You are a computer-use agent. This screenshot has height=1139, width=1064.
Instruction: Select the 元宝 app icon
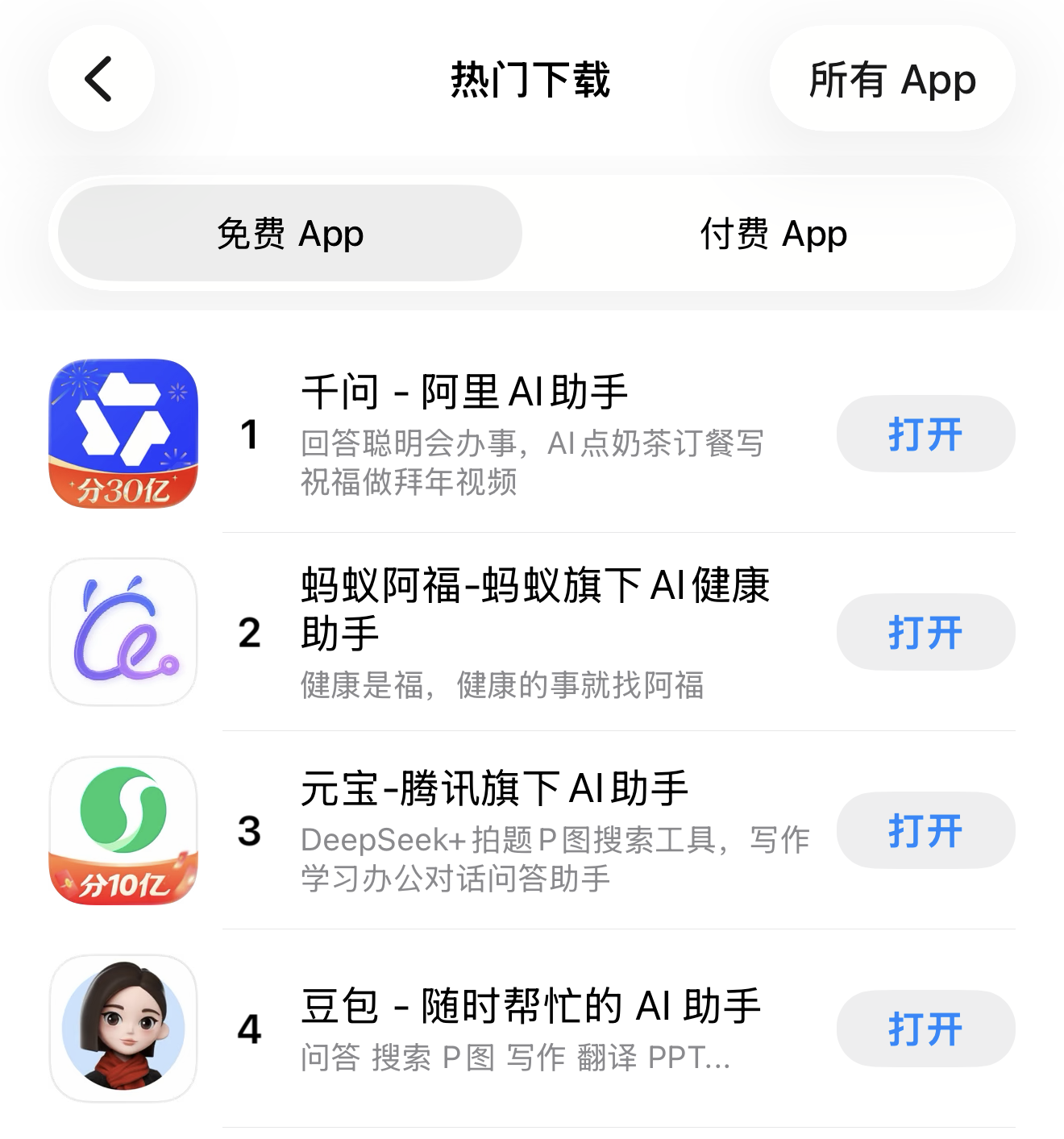point(123,830)
